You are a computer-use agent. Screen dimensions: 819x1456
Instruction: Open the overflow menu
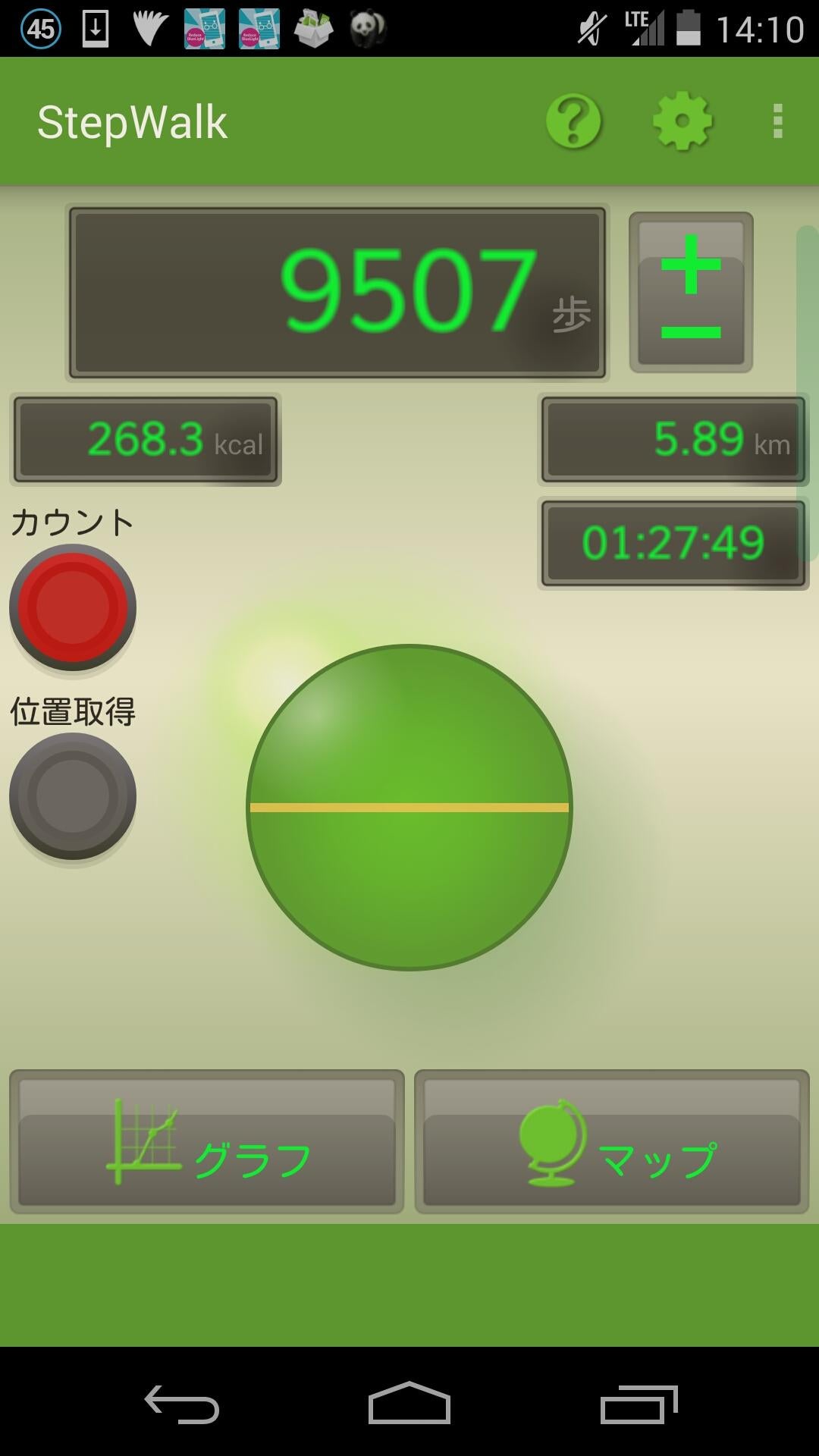(x=777, y=121)
